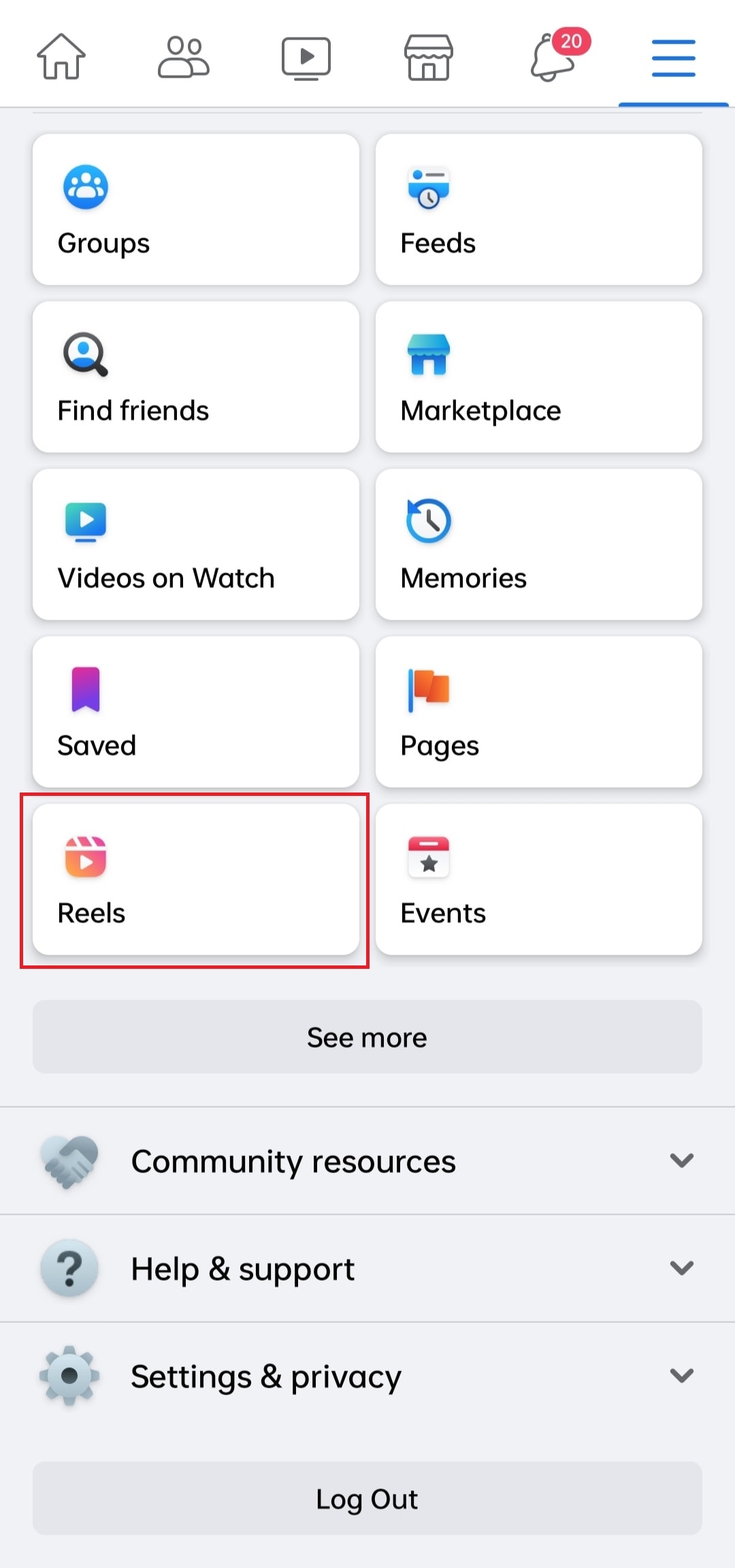Open the Pages shortcut card

[x=538, y=712]
